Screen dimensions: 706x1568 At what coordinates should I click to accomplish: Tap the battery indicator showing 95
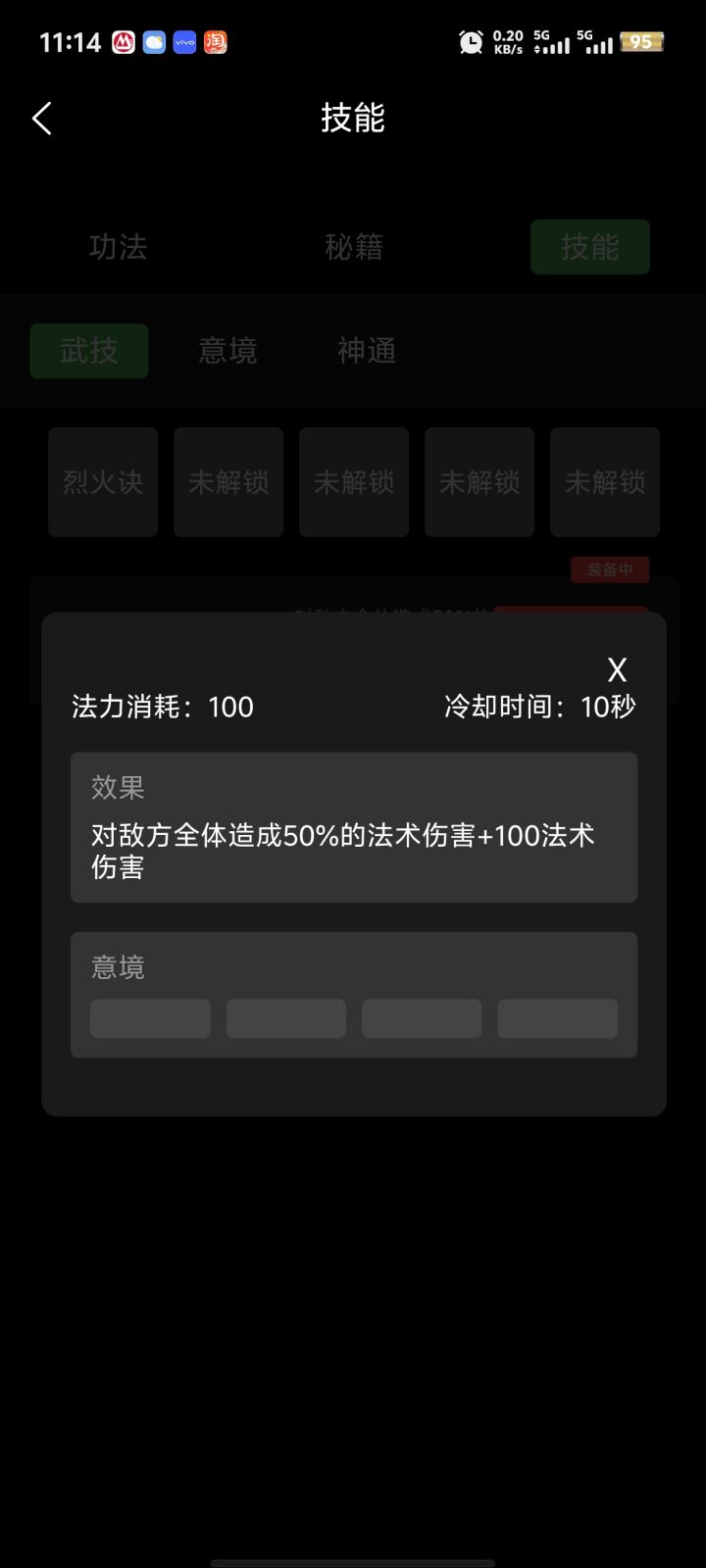tap(642, 42)
